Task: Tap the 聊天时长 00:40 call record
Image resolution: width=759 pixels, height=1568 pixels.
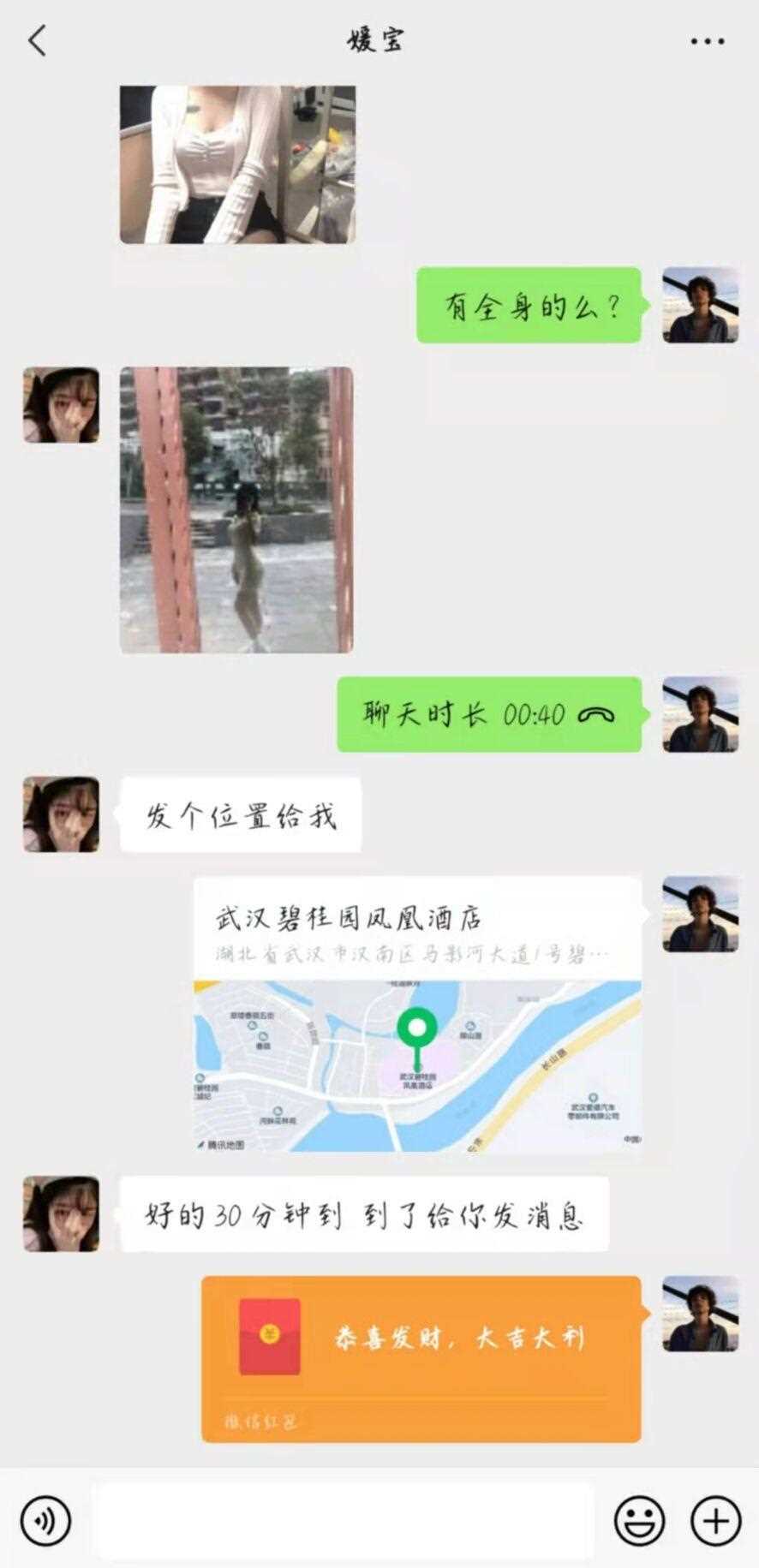Action: click(x=488, y=714)
